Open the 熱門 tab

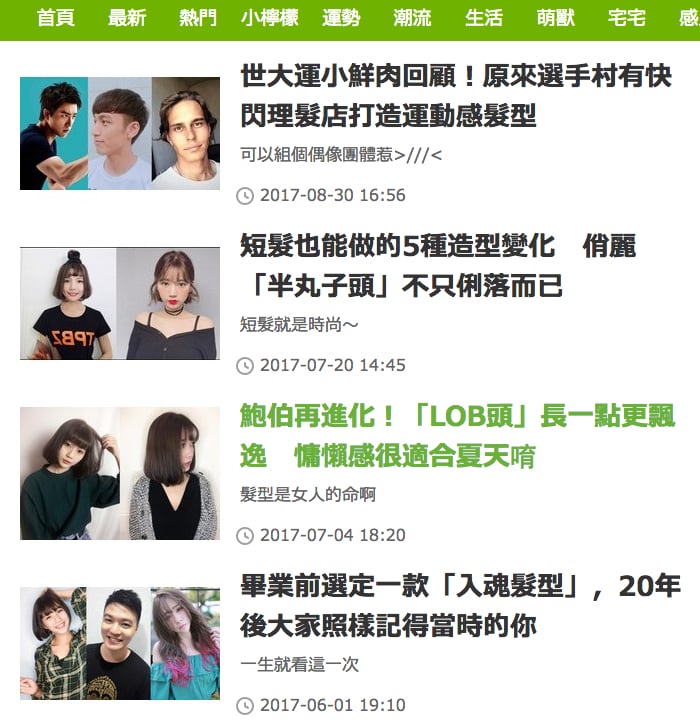point(198,19)
